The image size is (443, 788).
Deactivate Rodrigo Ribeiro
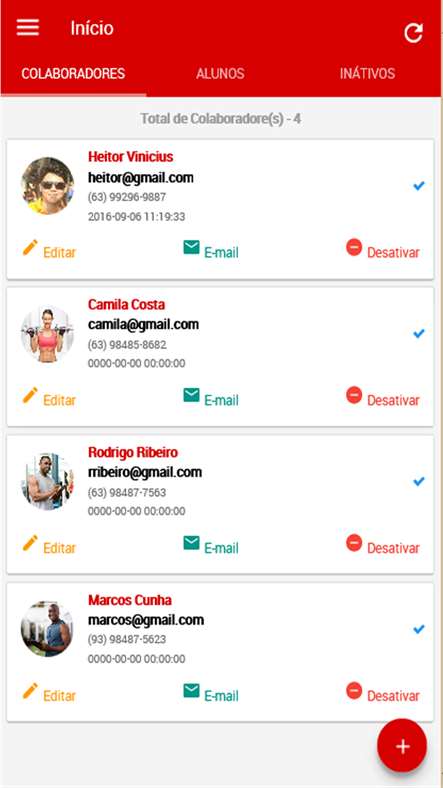(x=383, y=546)
